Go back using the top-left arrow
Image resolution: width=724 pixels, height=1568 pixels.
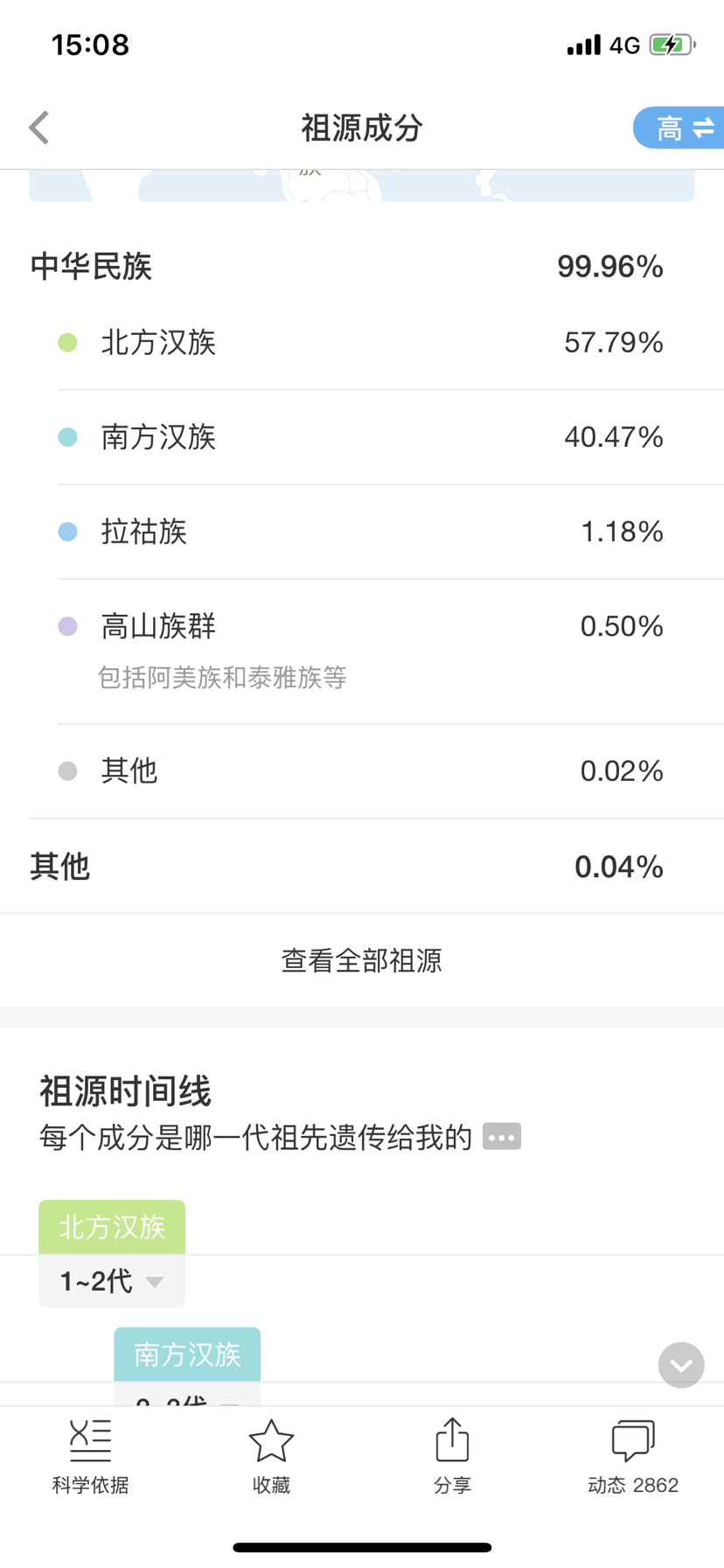[38, 128]
